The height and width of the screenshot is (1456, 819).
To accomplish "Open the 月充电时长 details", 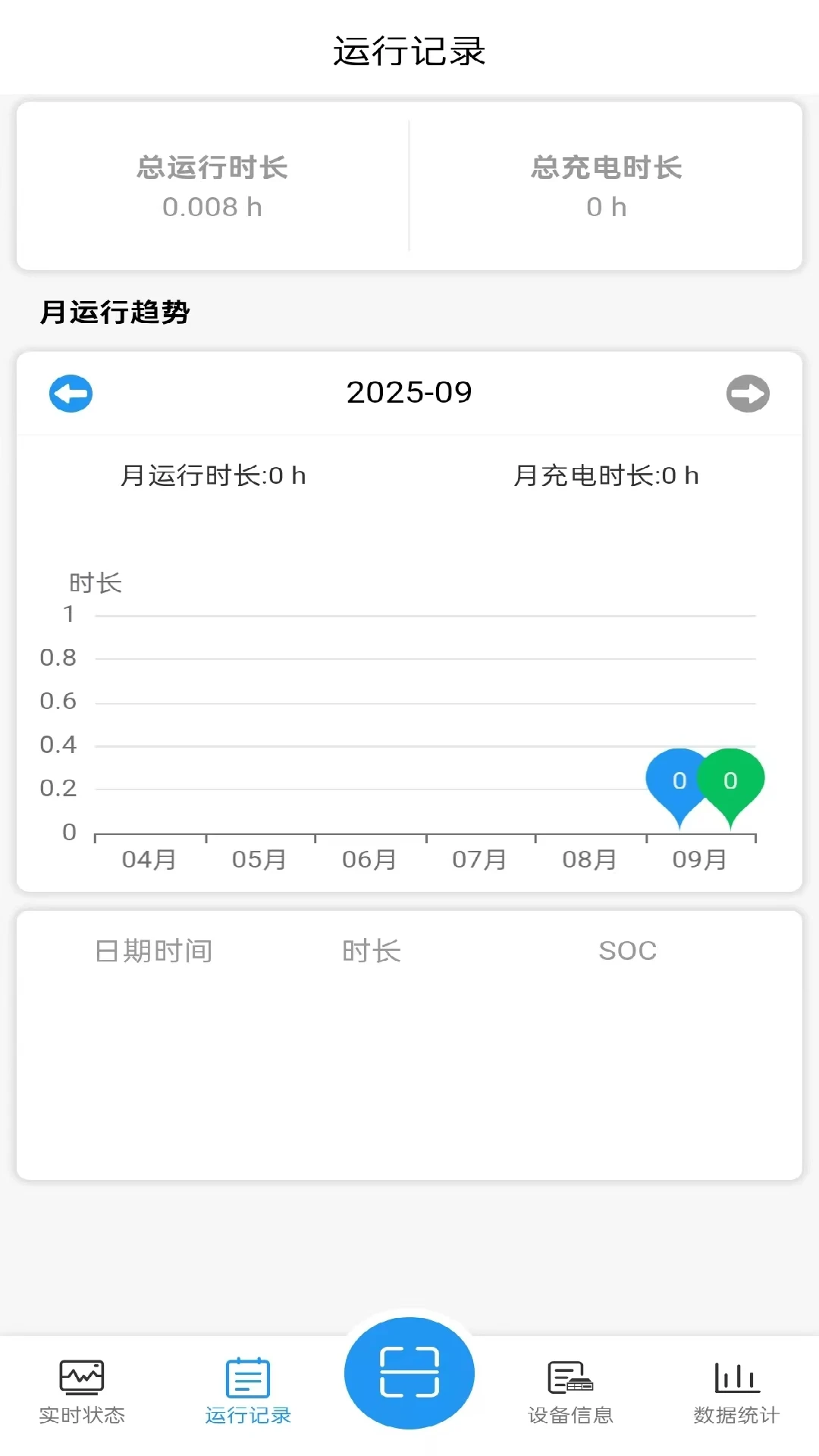I will tap(607, 476).
